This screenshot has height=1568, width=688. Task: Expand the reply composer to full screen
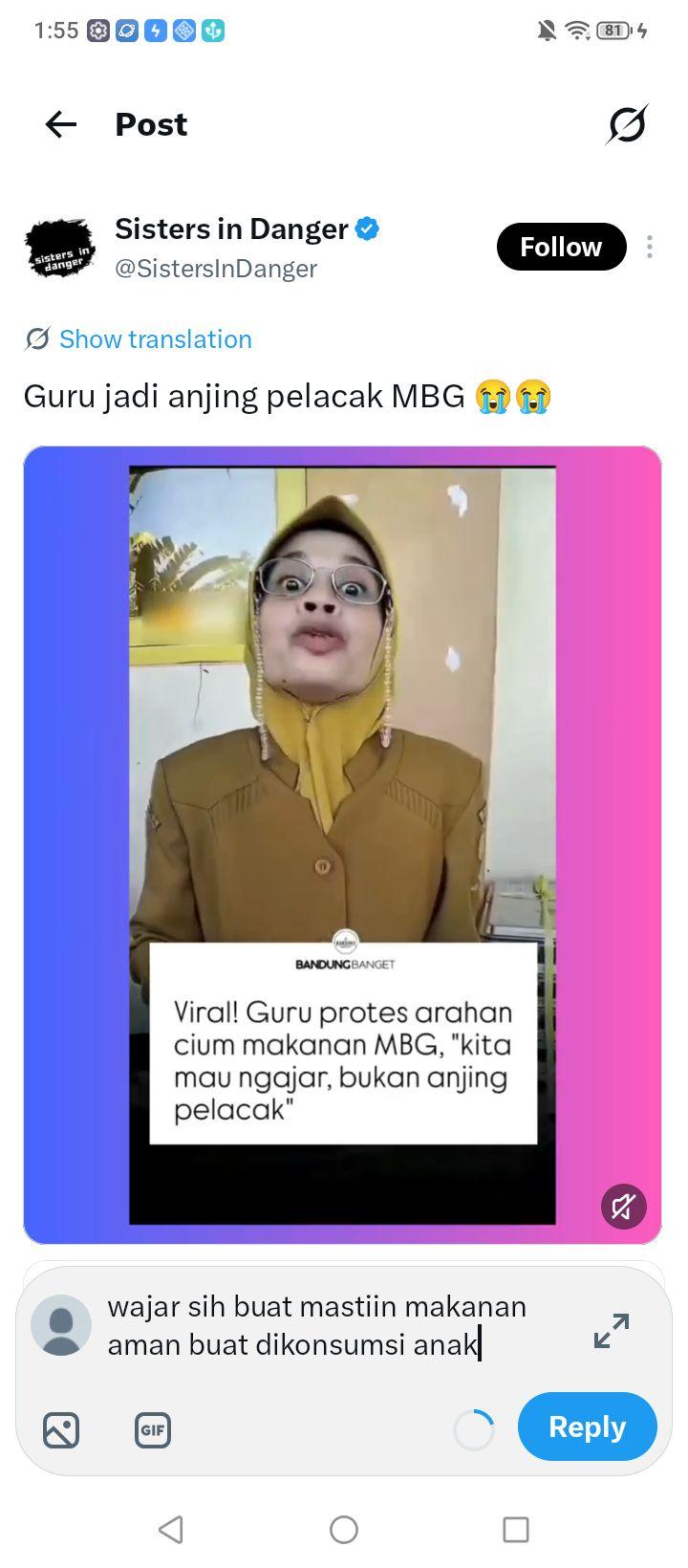coord(612,1331)
